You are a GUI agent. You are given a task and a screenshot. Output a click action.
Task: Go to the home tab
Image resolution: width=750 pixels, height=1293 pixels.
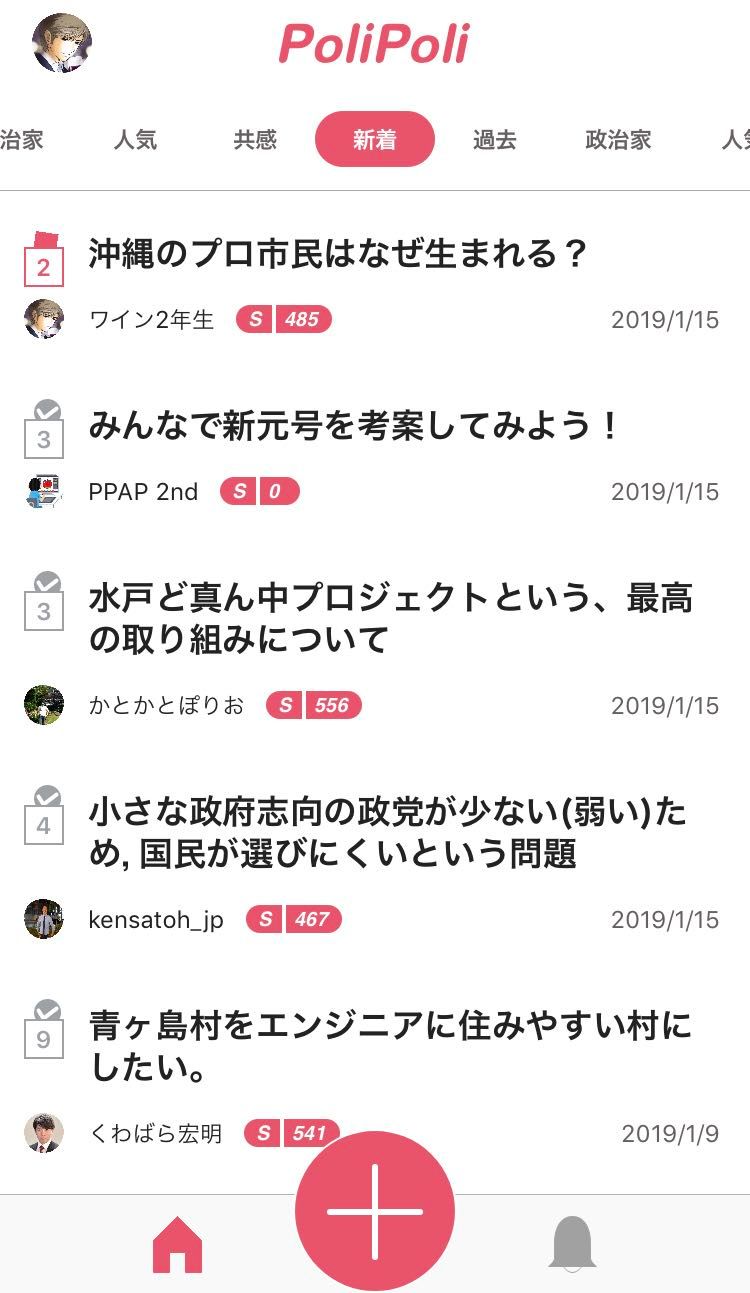pos(177,1246)
